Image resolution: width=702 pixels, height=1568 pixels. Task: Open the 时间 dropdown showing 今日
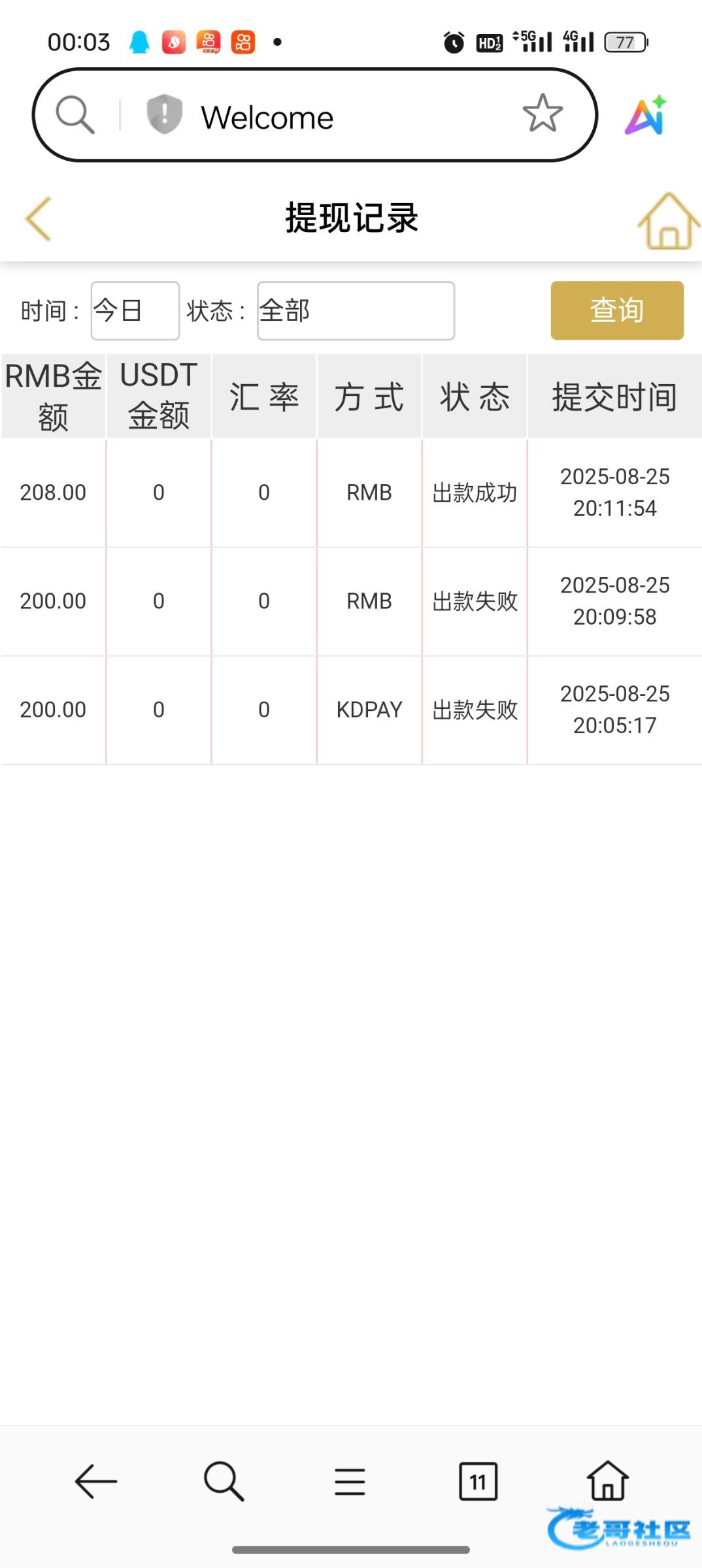coord(135,310)
